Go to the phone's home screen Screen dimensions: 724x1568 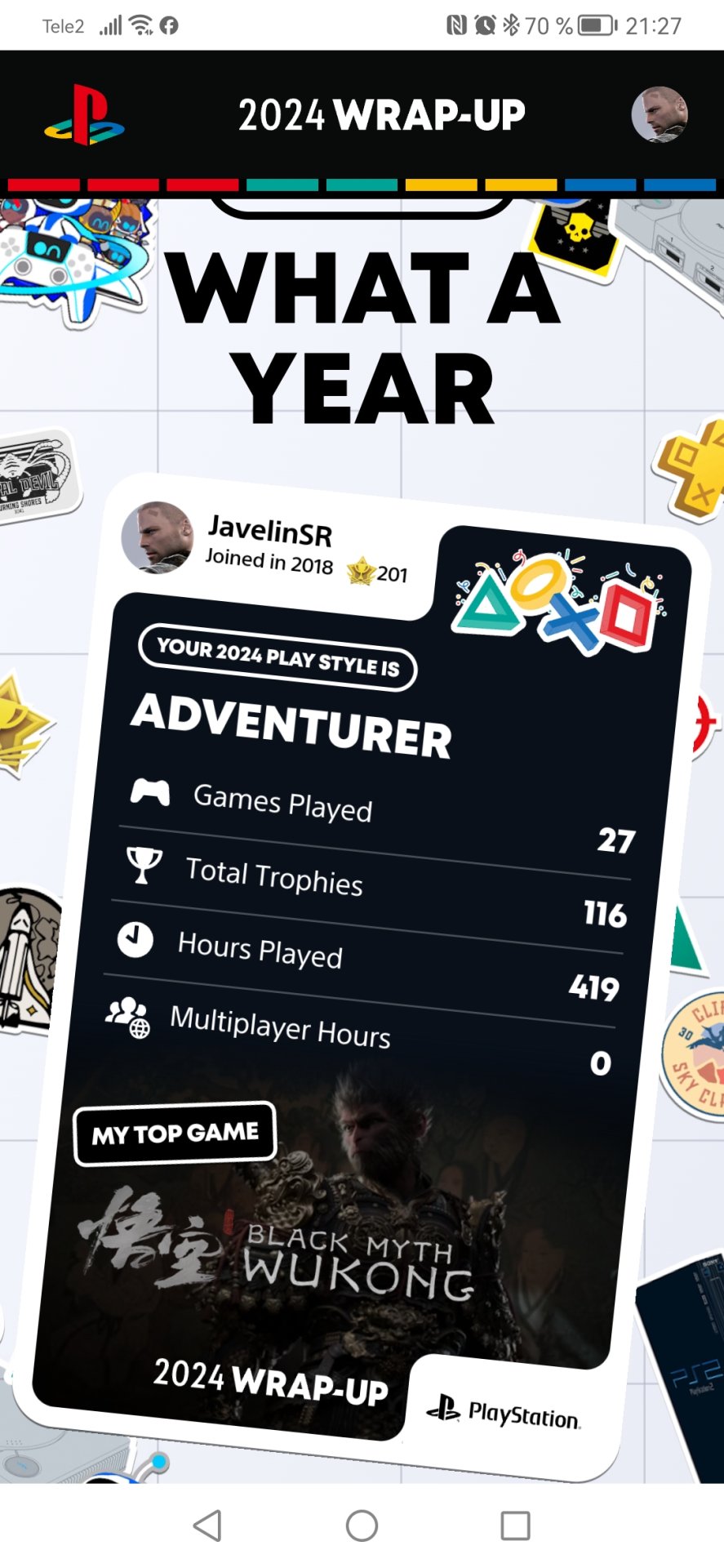coord(362,1525)
